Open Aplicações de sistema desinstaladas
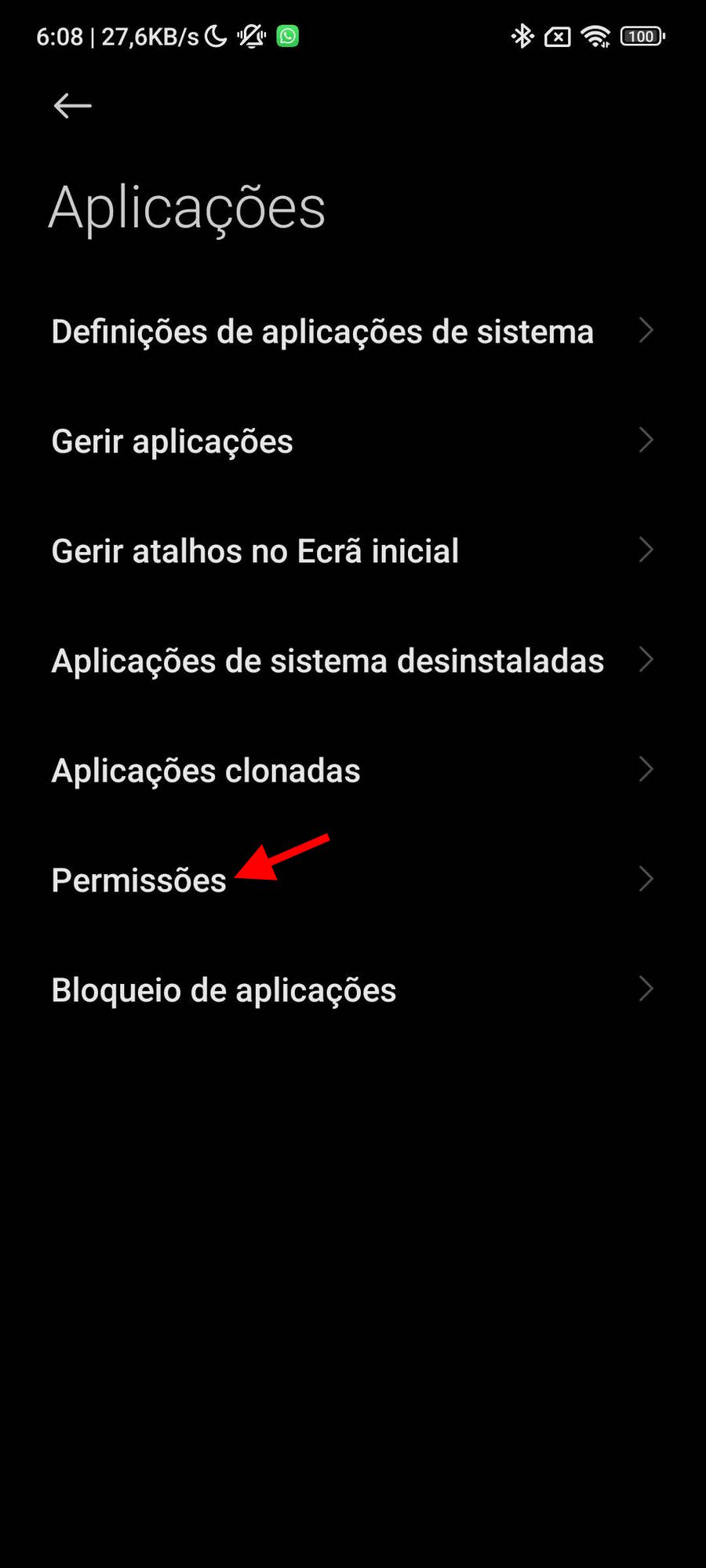The image size is (706, 1568). tap(353, 661)
